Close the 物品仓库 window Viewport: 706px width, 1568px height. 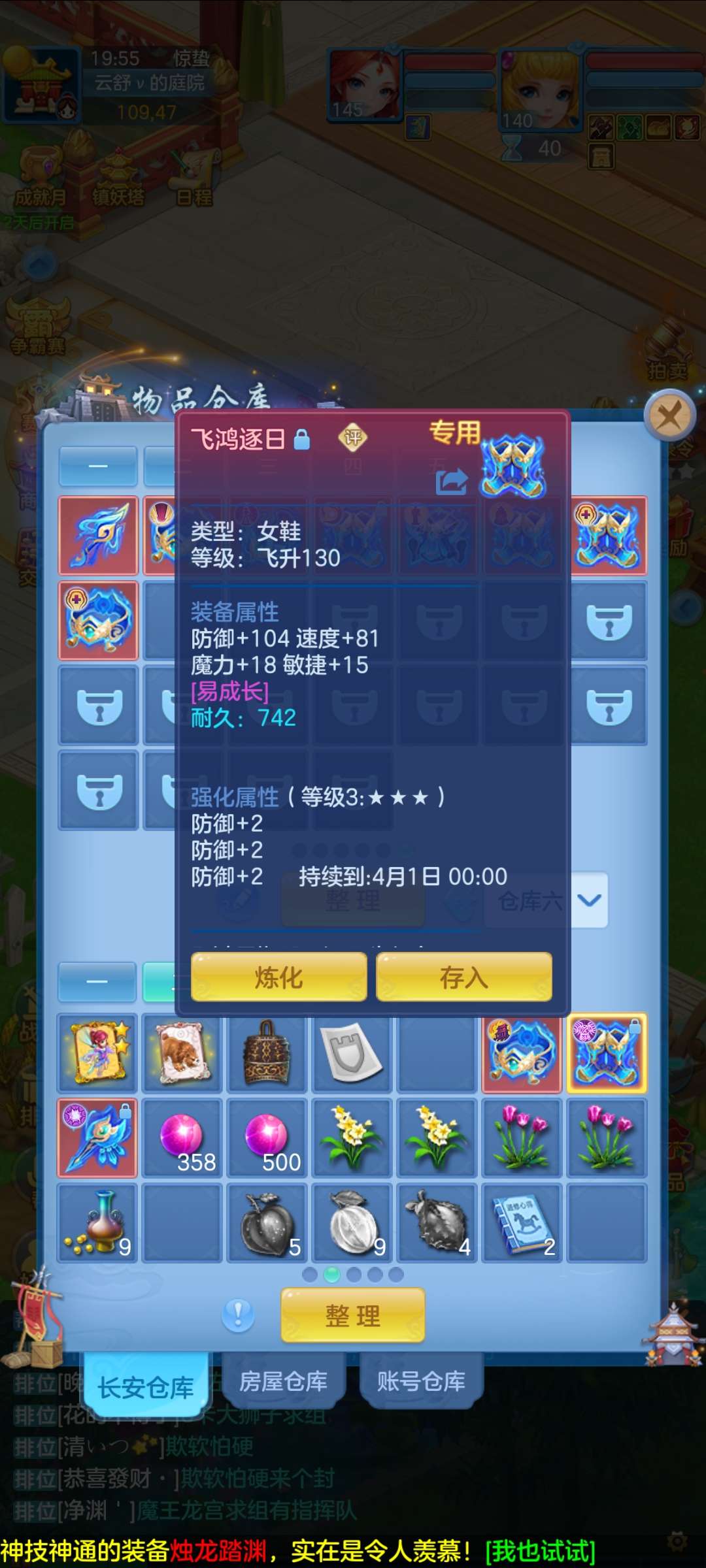click(669, 415)
